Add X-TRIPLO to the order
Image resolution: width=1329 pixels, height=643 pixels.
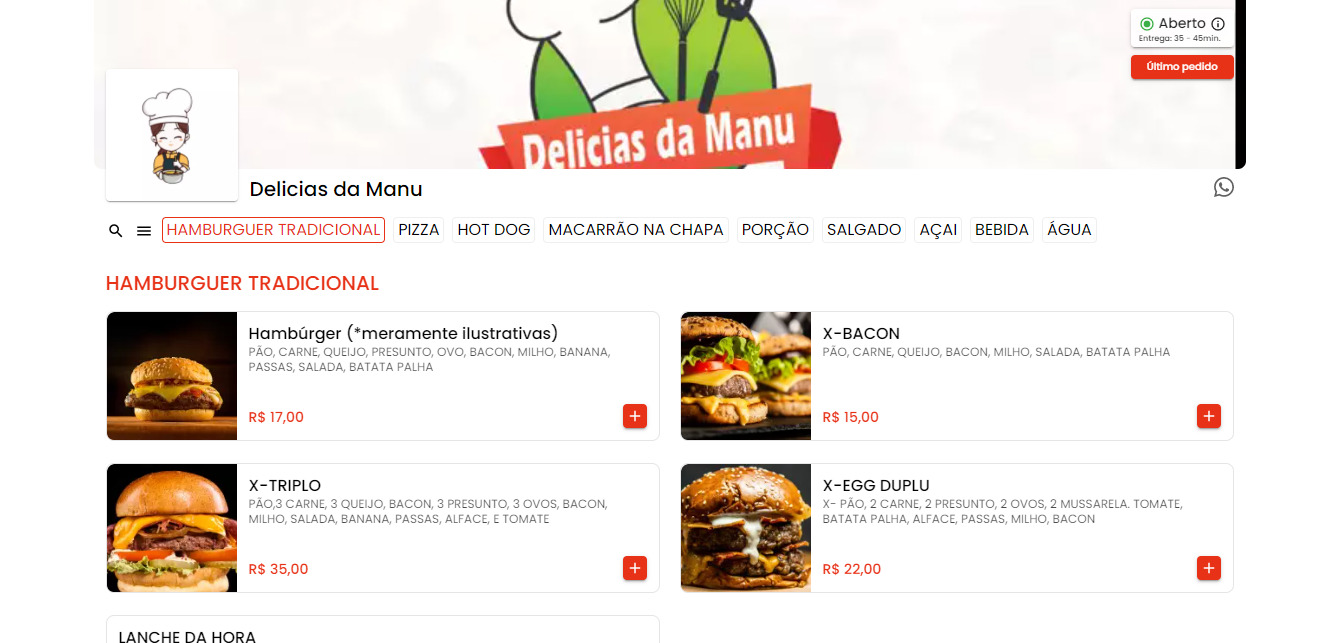634,568
